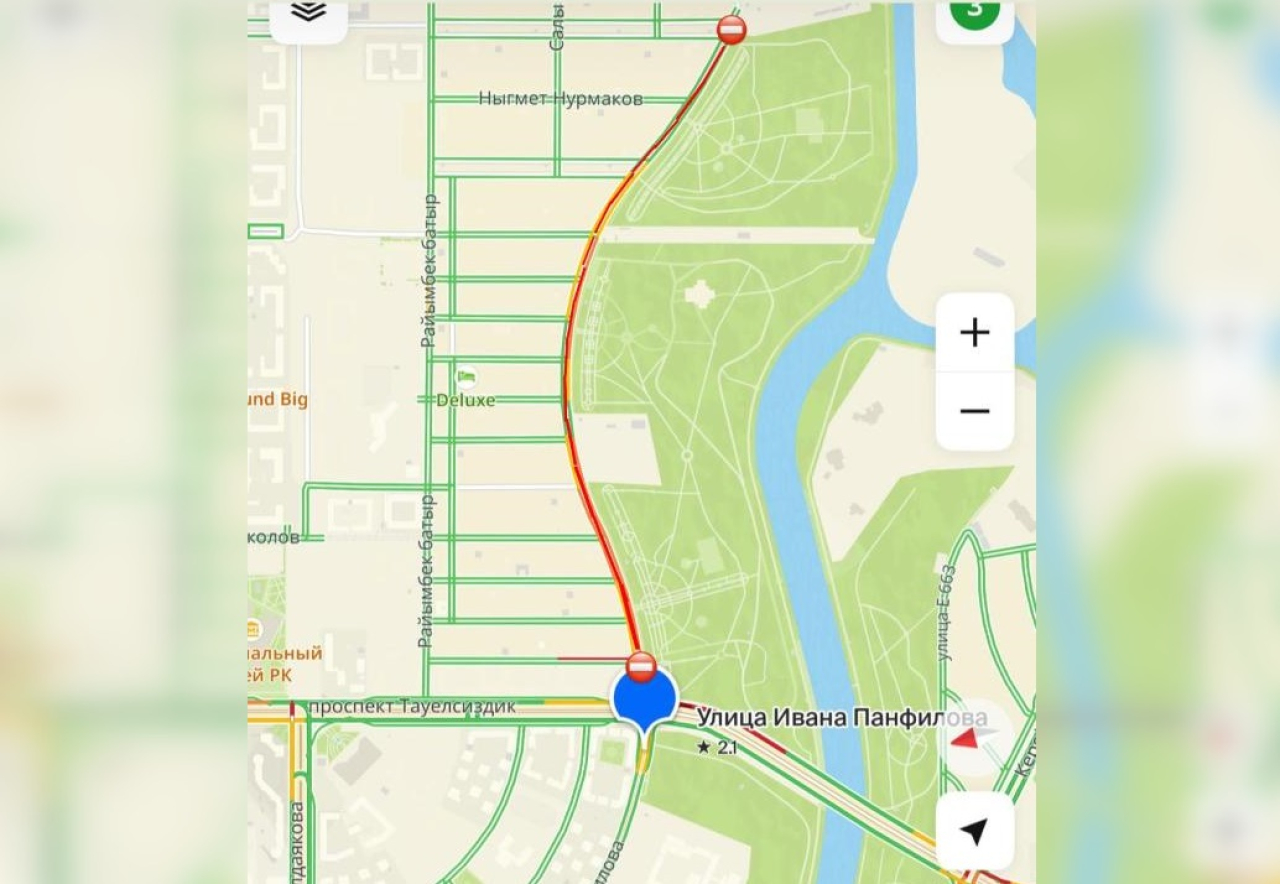Image resolution: width=1280 pixels, height=884 pixels.
Task: Open the map layers button
Action: pyautogui.click(x=308, y=14)
